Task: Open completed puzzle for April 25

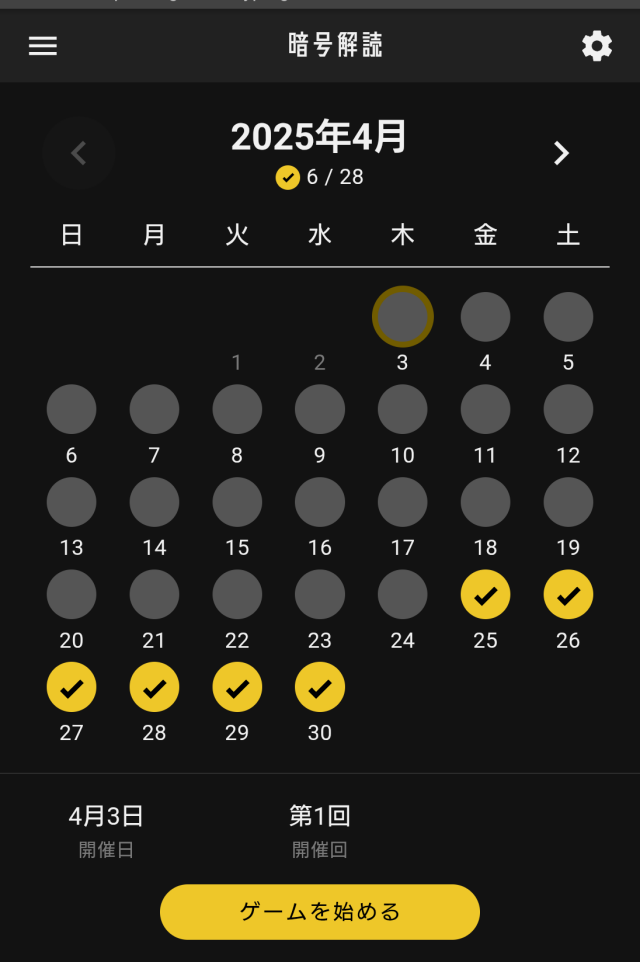Action: click(485, 595)
